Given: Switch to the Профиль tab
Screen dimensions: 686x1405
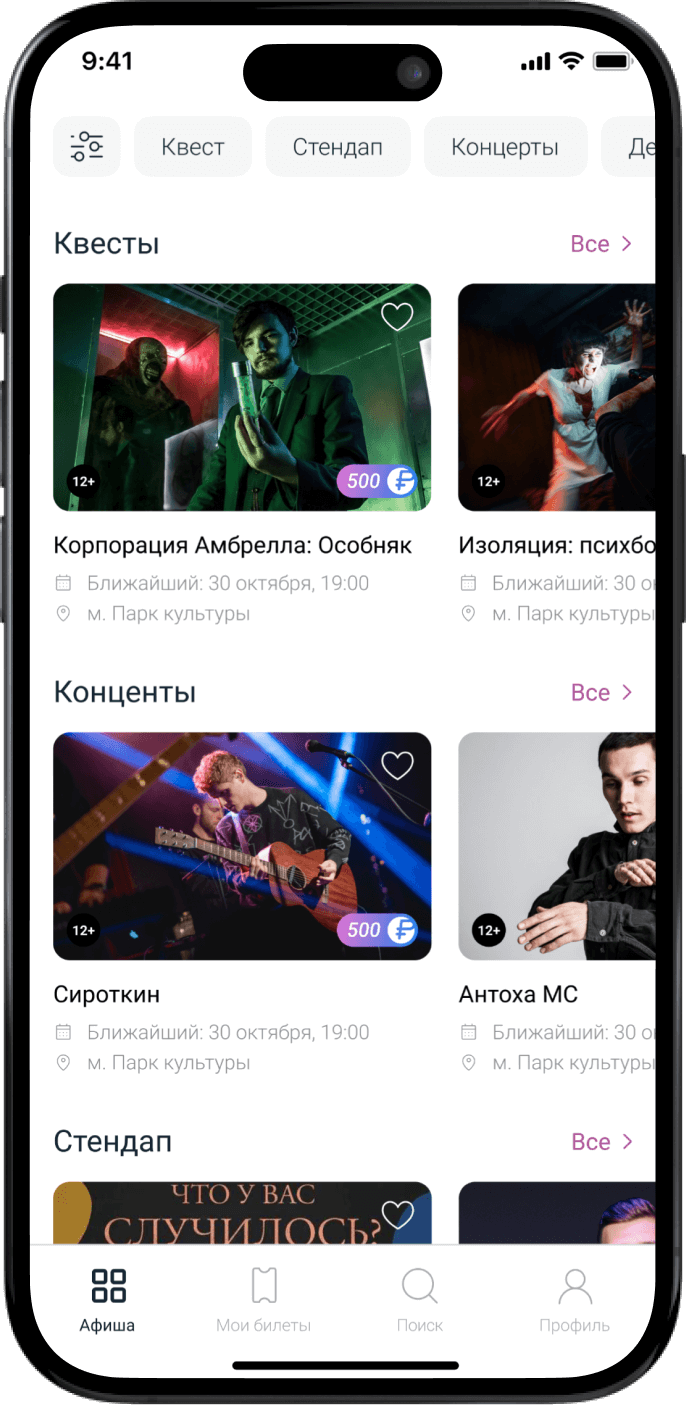Looking at the screenshot, I should coord(574,1299).
